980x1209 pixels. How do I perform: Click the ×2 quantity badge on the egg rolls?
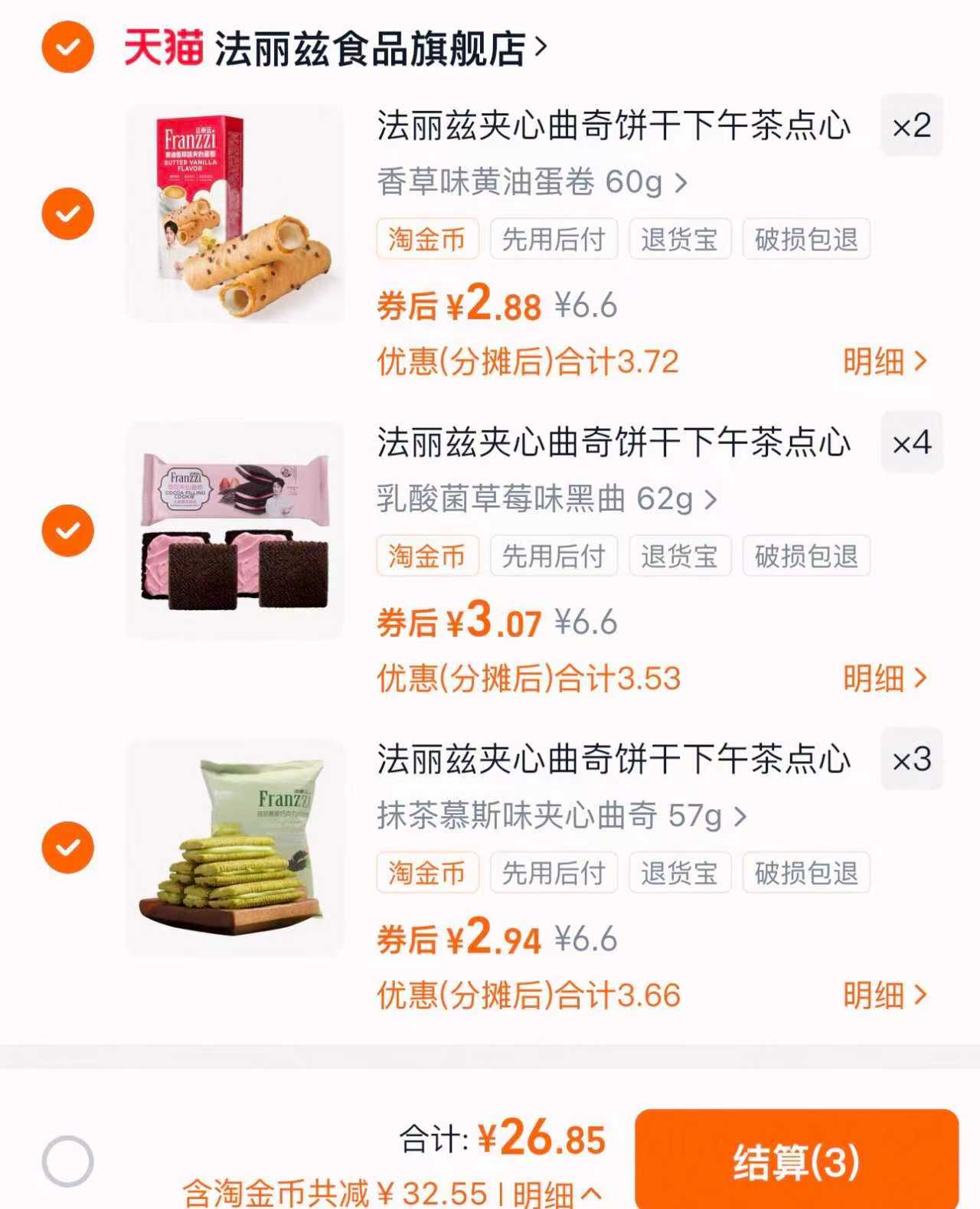coord(913,127)
